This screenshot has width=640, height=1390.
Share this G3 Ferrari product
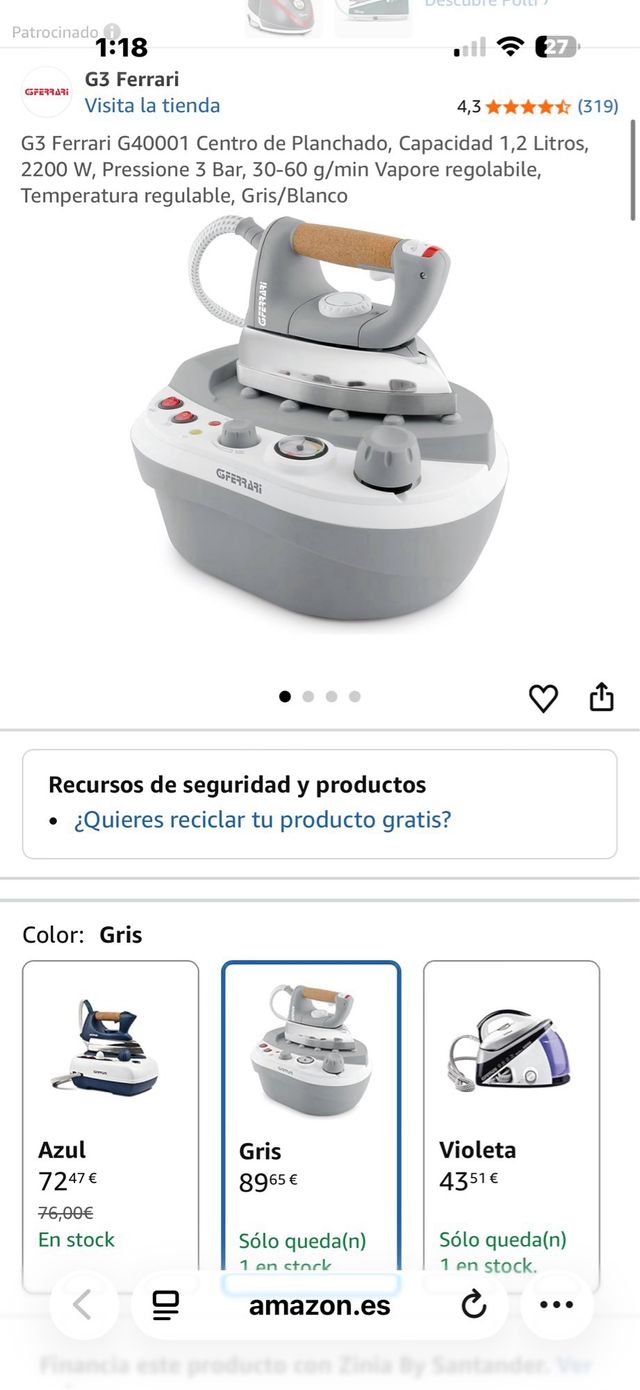(601, 697)
